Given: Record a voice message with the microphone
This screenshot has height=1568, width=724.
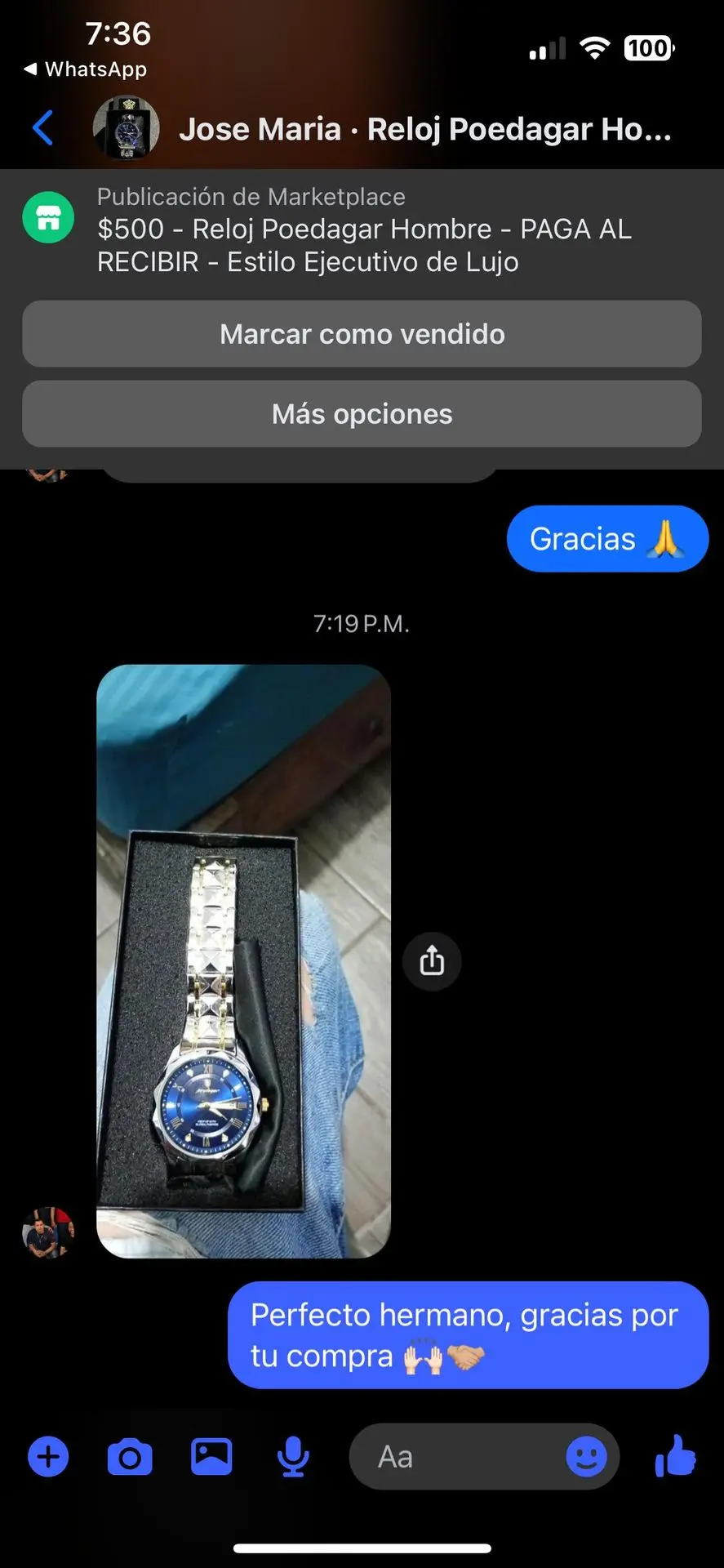Looking at the screenshot, I should point(293,1457).
